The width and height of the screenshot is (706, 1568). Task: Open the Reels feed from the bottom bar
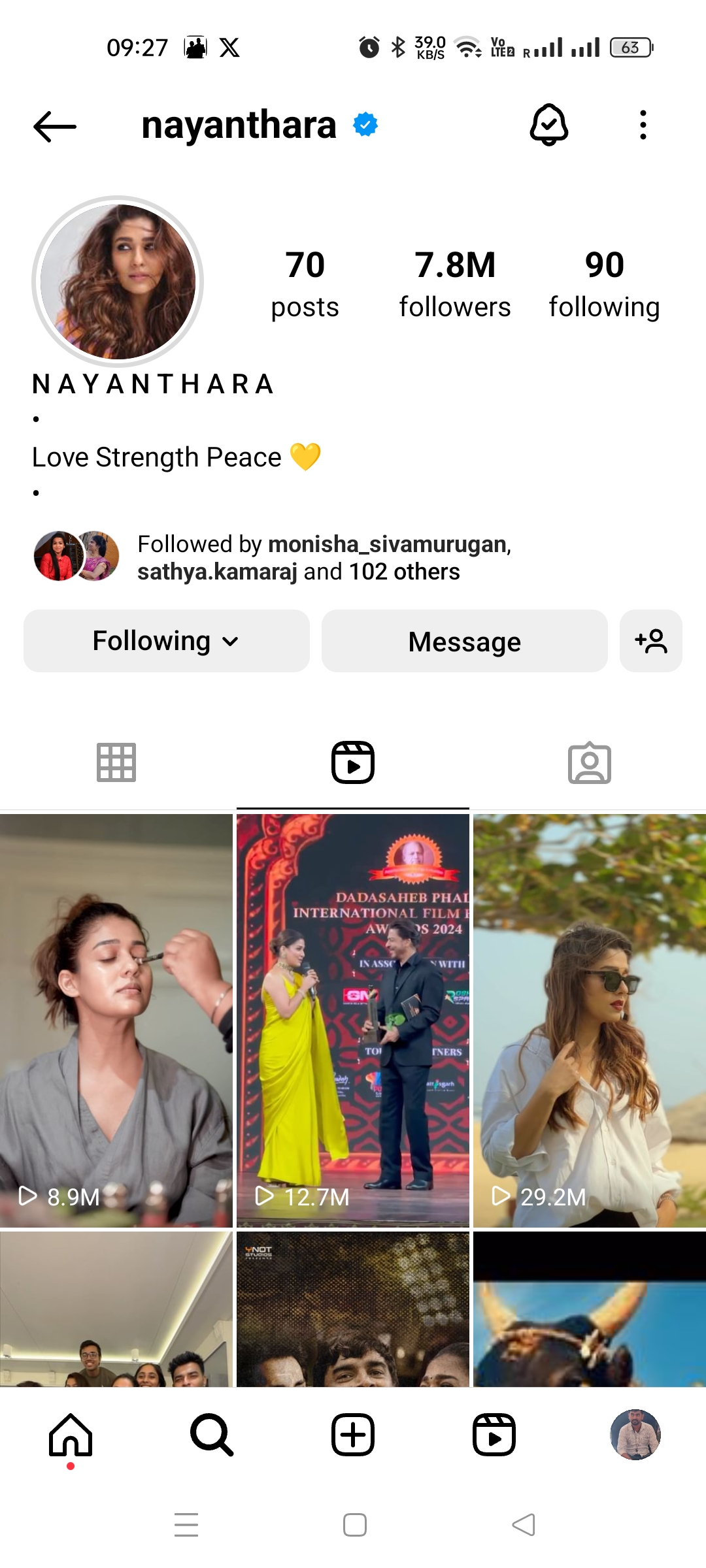point(494,1435)
